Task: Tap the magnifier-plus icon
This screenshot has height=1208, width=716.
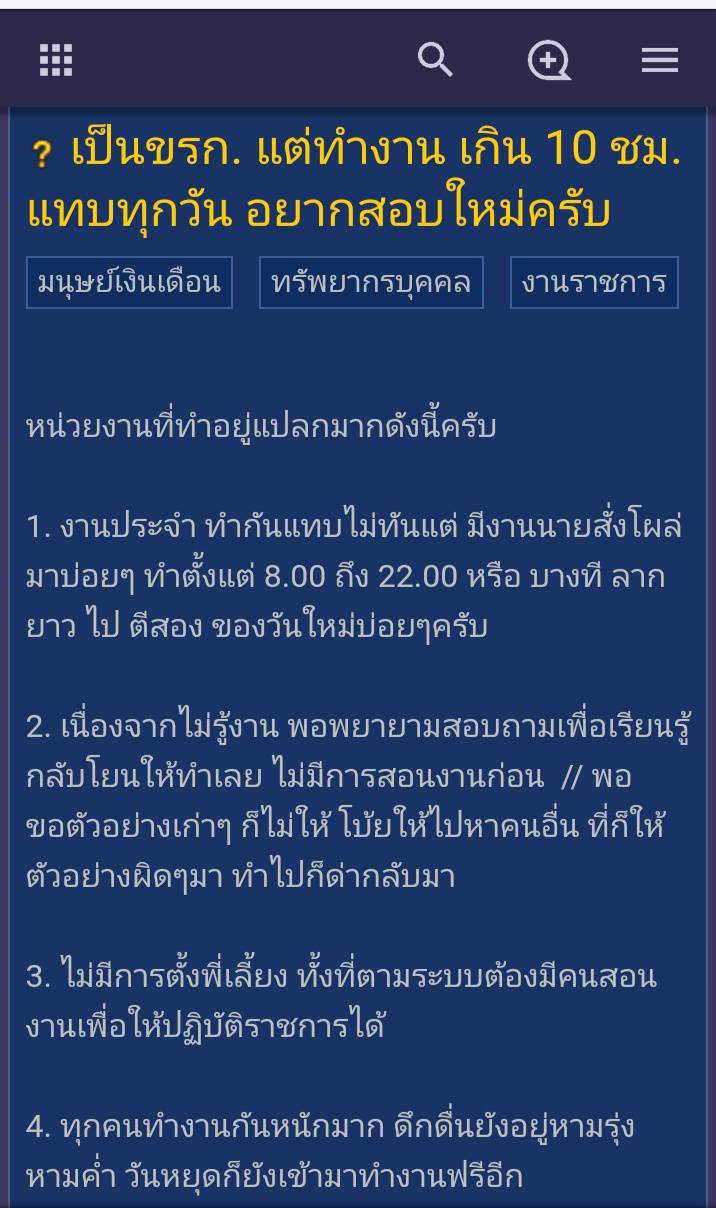Action: (548, 61)
